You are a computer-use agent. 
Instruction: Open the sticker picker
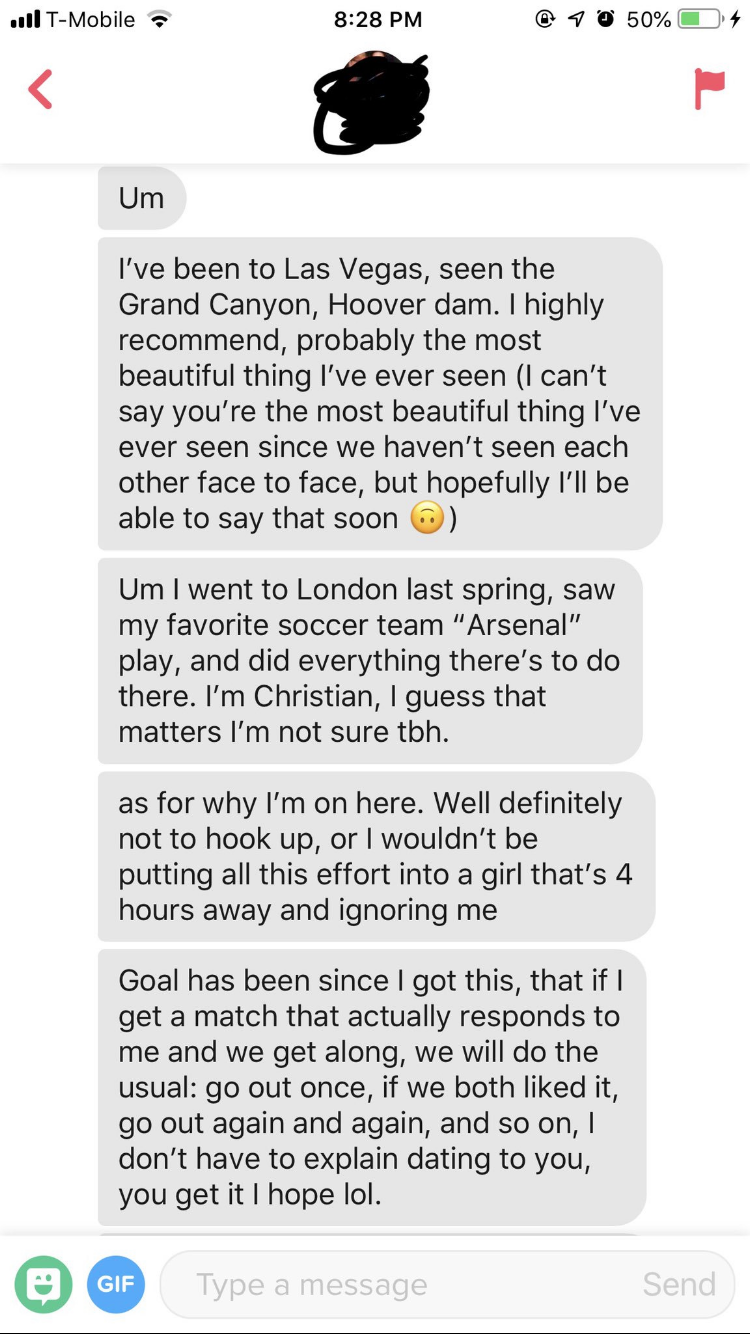(x=43, y=1284)
